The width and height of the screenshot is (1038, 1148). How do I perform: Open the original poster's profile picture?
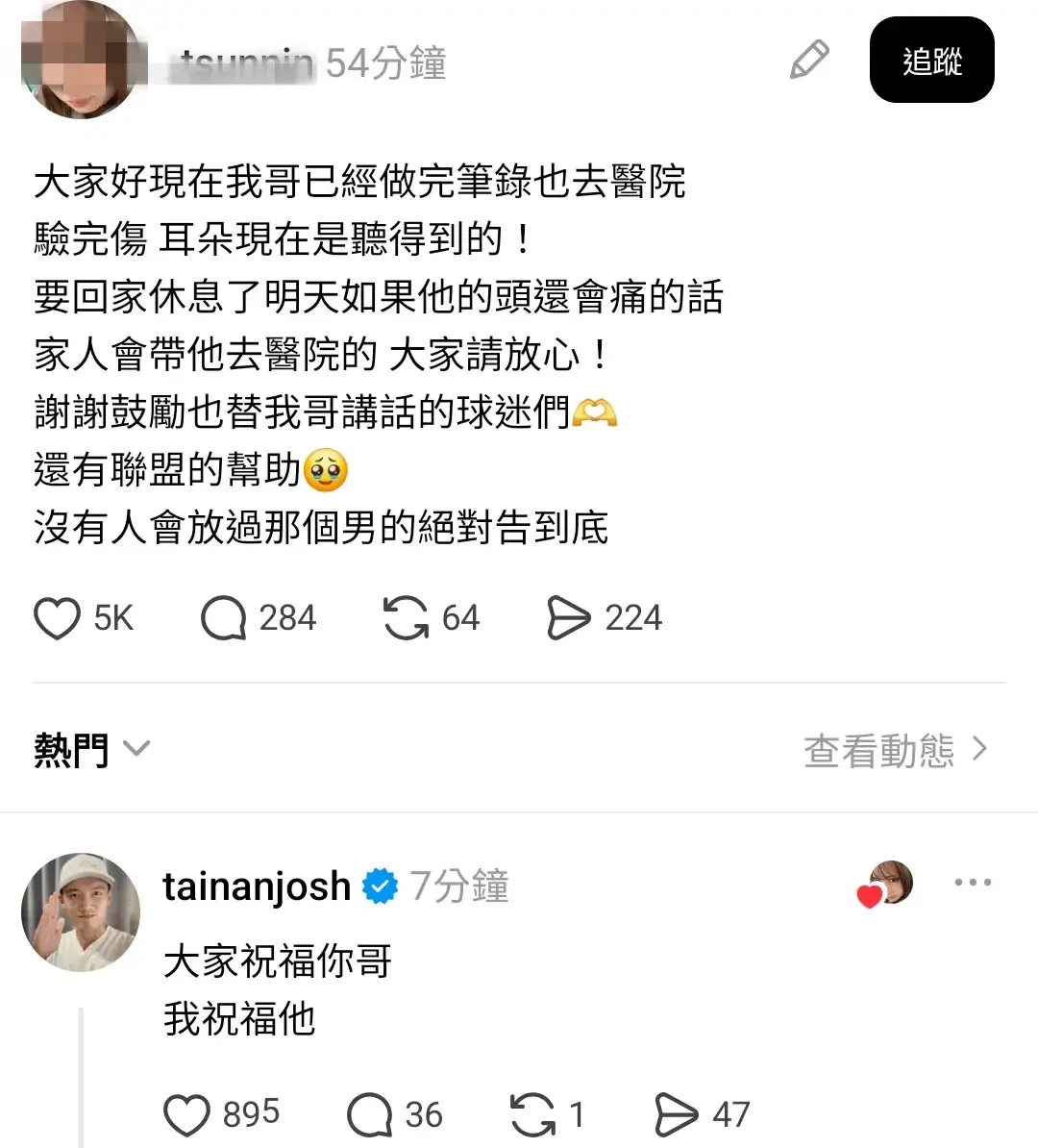[x=81, y=61]
